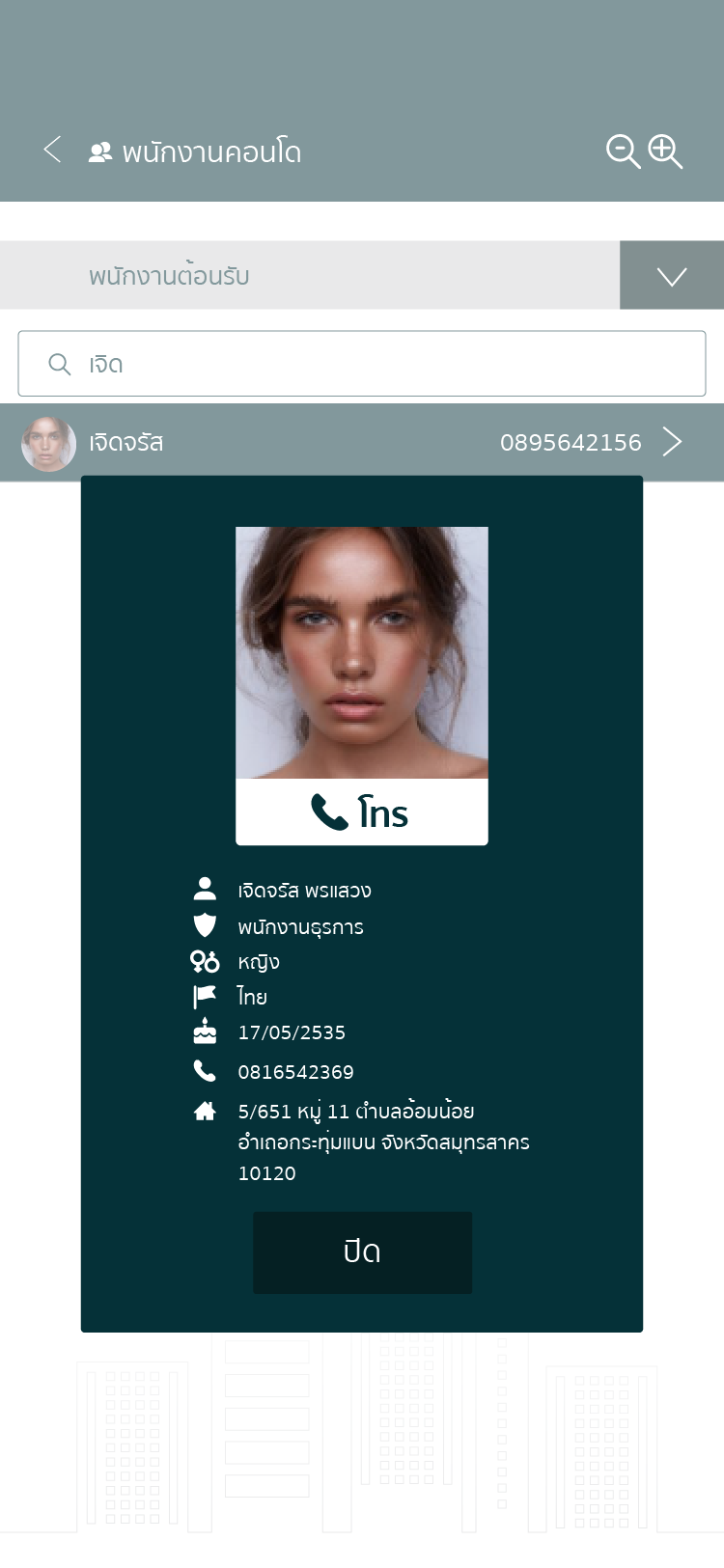Open the เจิดจรัส staff row
Image resolution: width=724 pixels, height=1568 pixels.
(362, 443)
